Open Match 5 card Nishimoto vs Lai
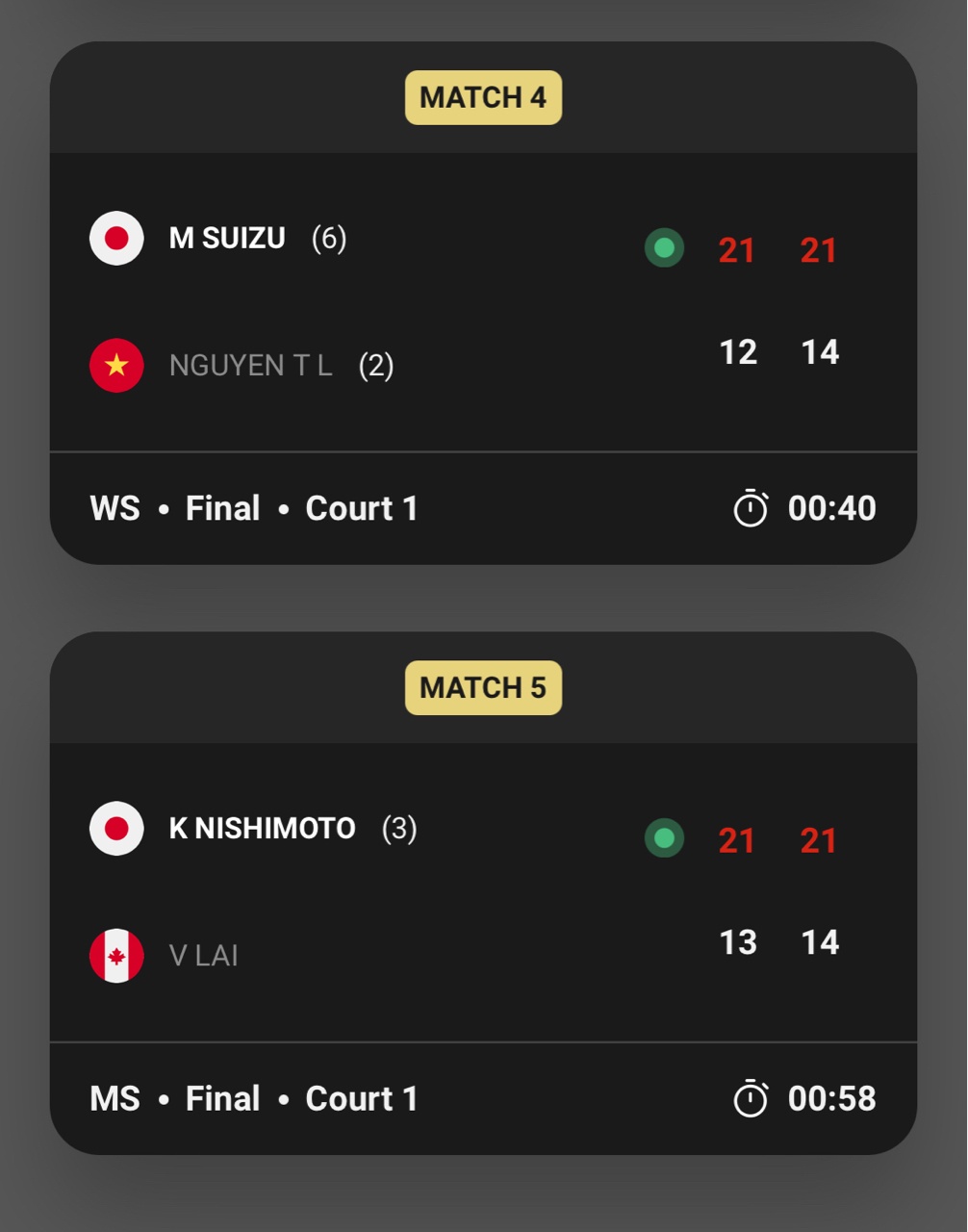Viewport: 968px width, 1232px height. tap(483, 892)
